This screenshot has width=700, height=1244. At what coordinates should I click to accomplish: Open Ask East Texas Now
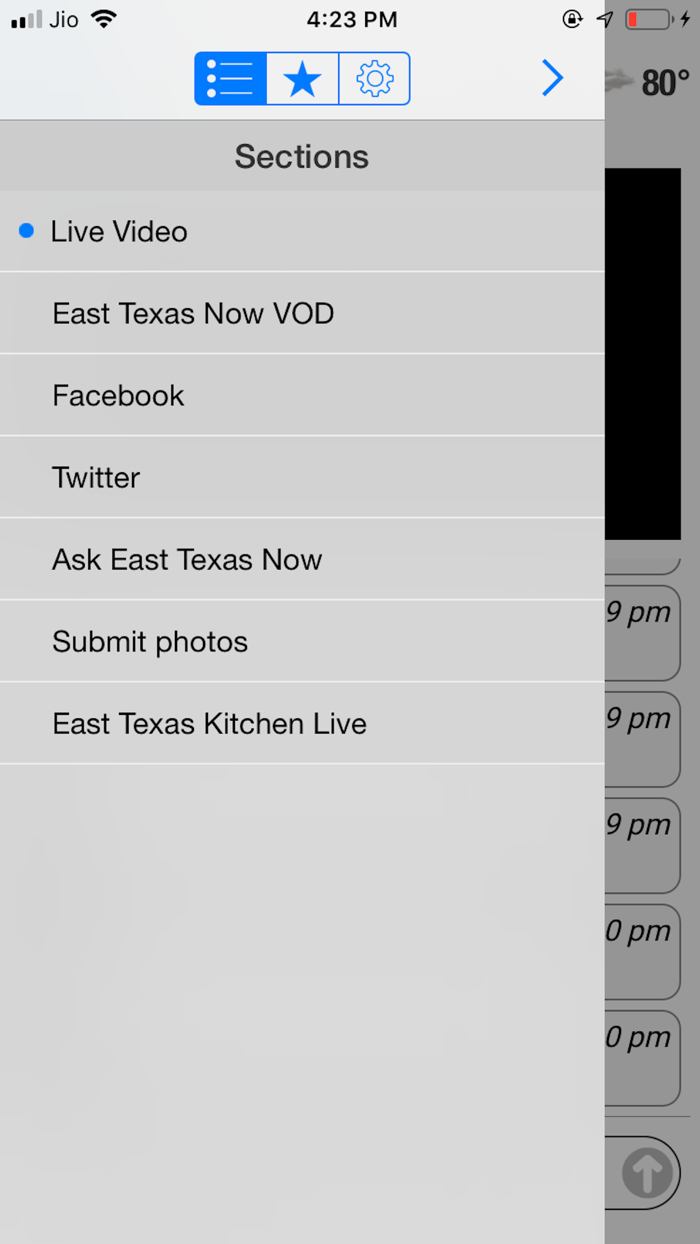[302, 559]
